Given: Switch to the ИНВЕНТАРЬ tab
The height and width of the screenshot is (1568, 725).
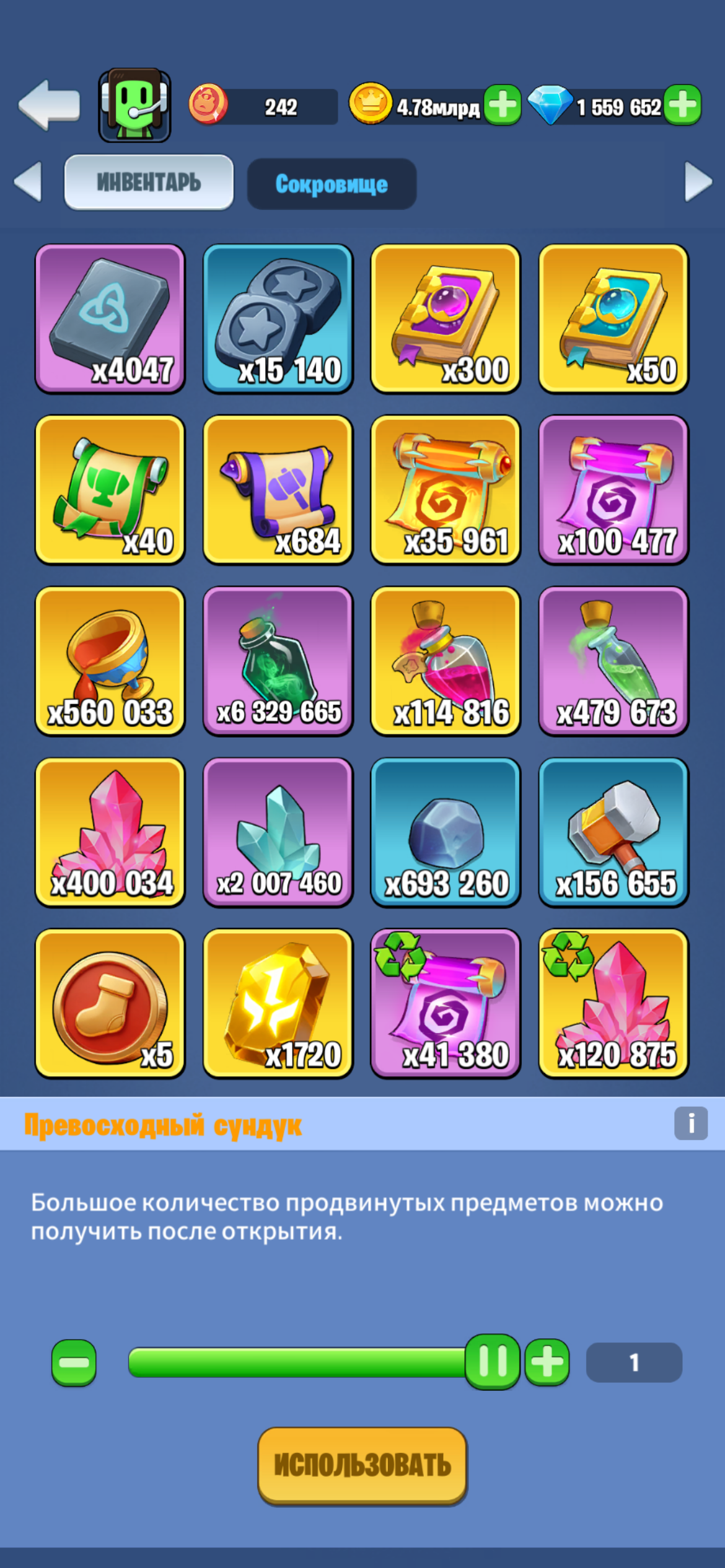Looking at the screenshot, I should point(147,181).
